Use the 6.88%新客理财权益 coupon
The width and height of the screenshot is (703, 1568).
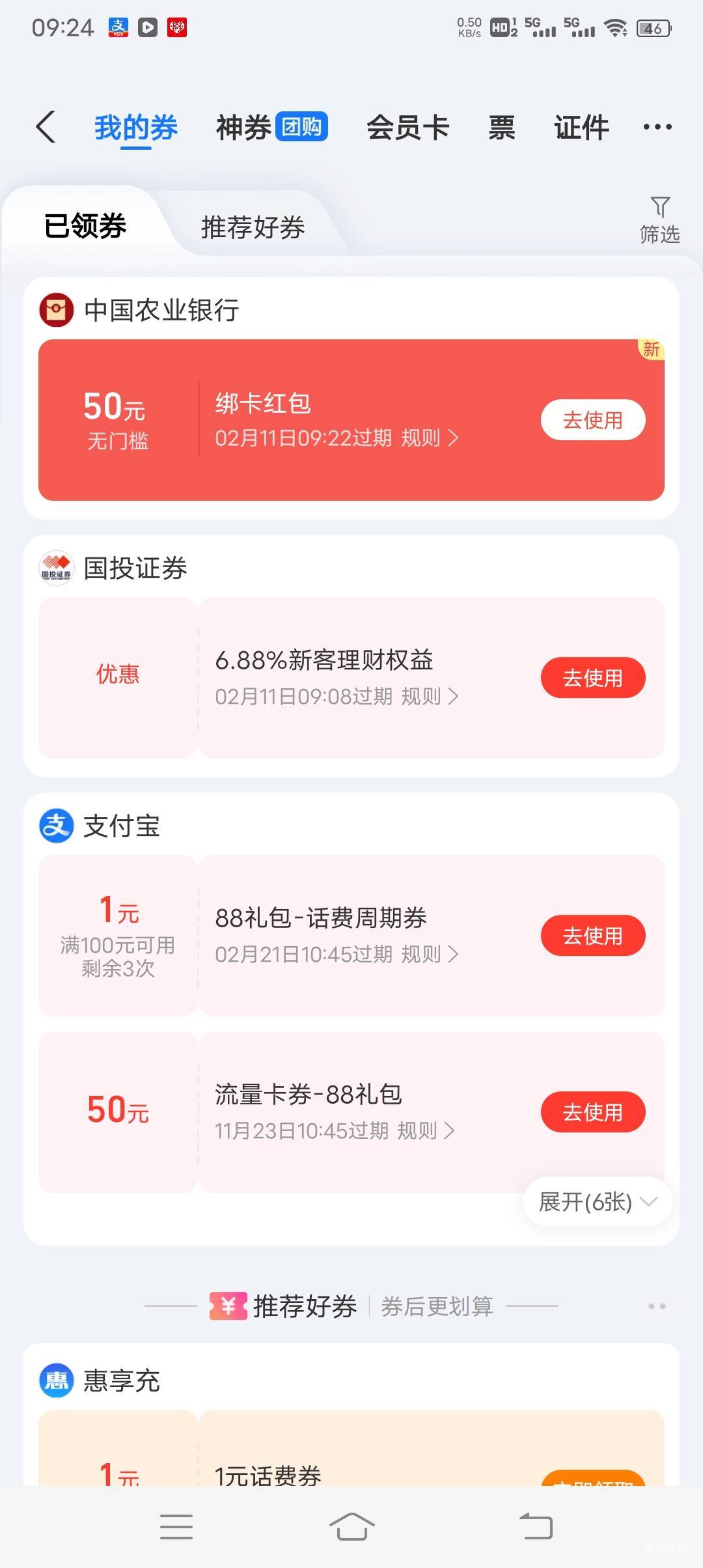click(593, 678)
